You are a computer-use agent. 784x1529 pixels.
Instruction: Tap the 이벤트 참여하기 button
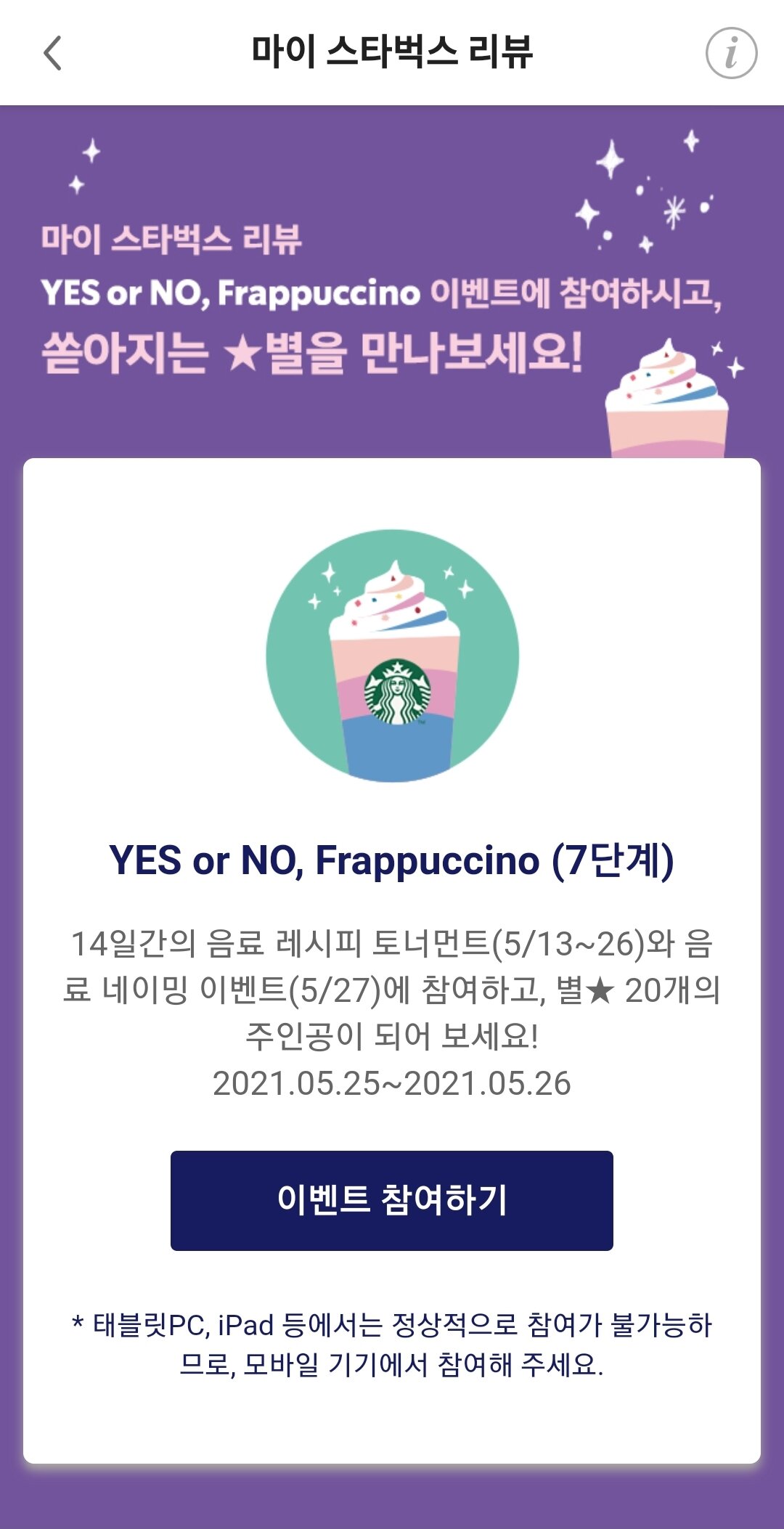(x=392, y=1200)
